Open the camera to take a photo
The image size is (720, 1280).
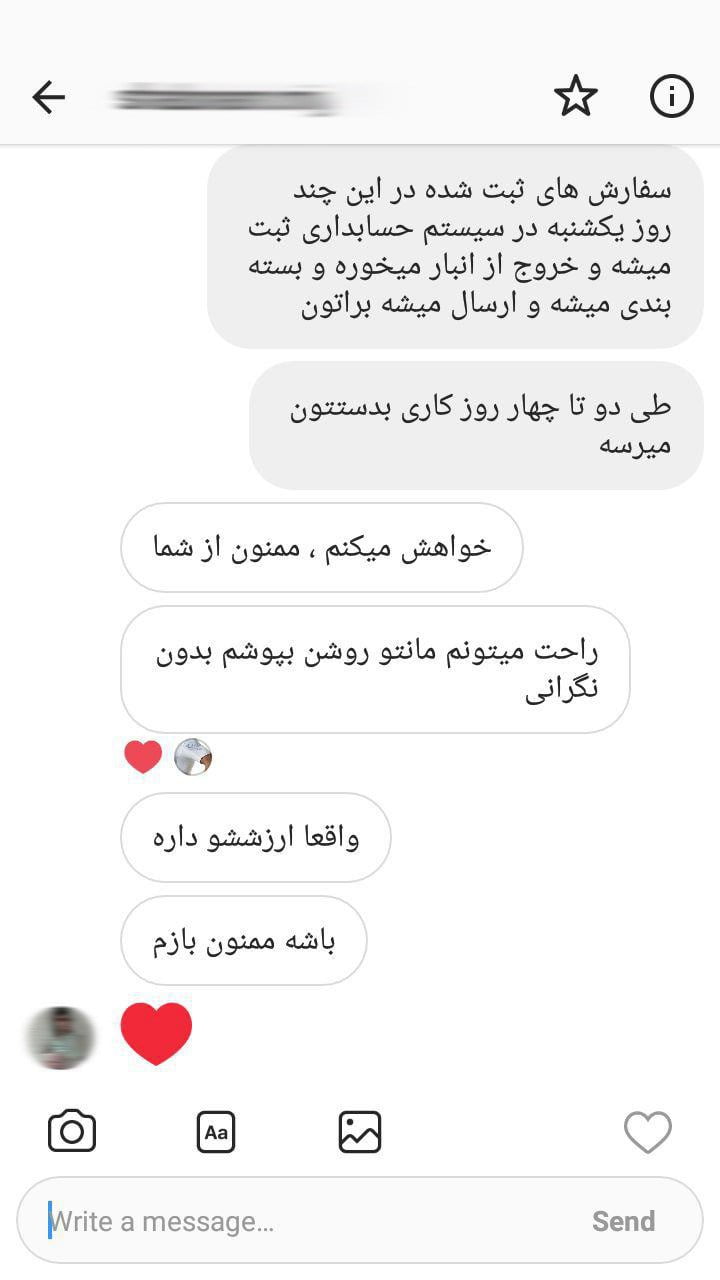click(x=72, y=1132)
